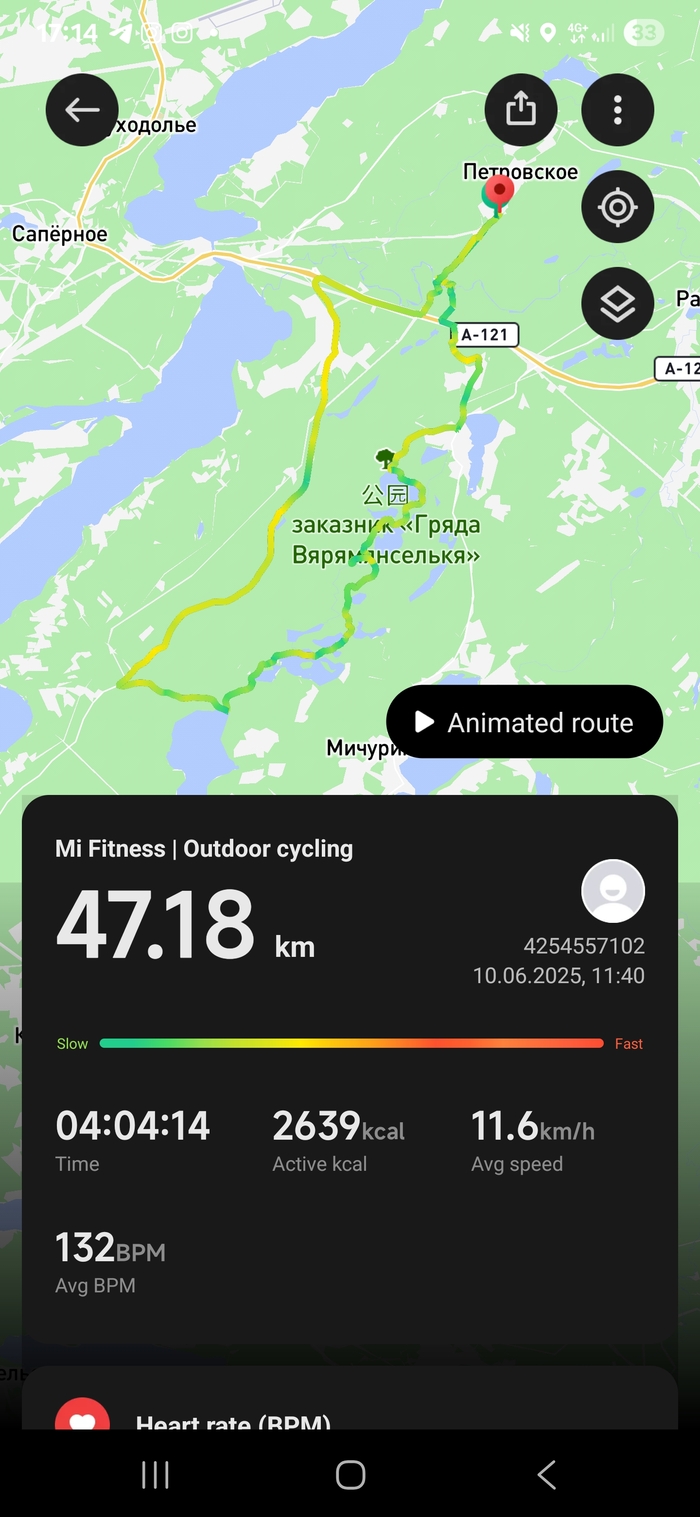Open the profile avatar on the workout card
Viewport: 700px width, 1517px height.
613,890
